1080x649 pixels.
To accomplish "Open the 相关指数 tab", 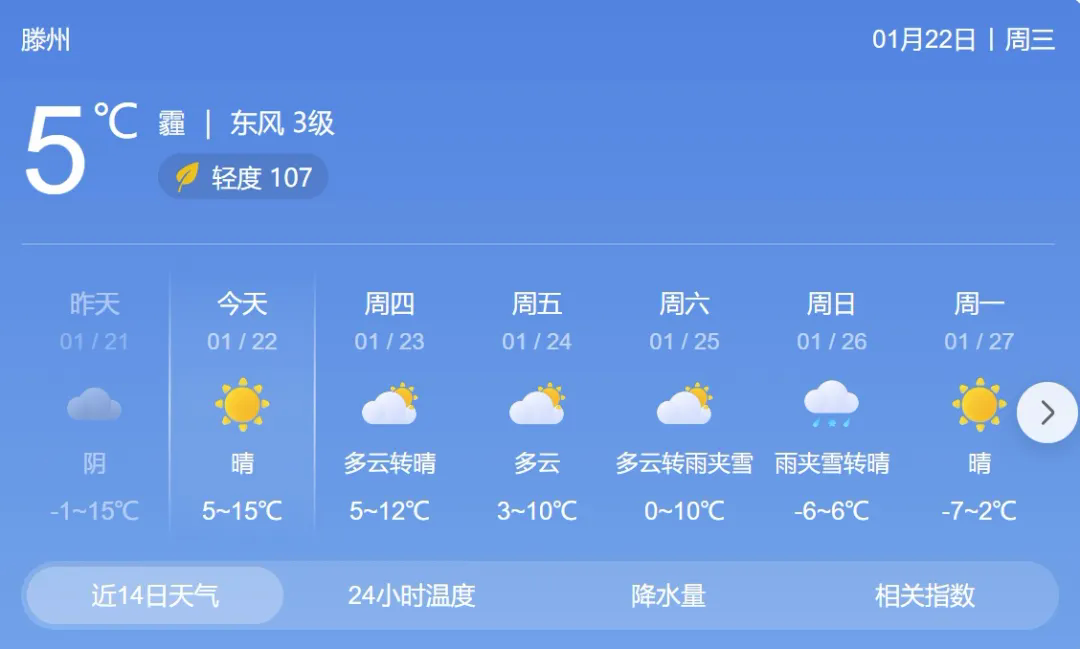I will pos(924,596).
